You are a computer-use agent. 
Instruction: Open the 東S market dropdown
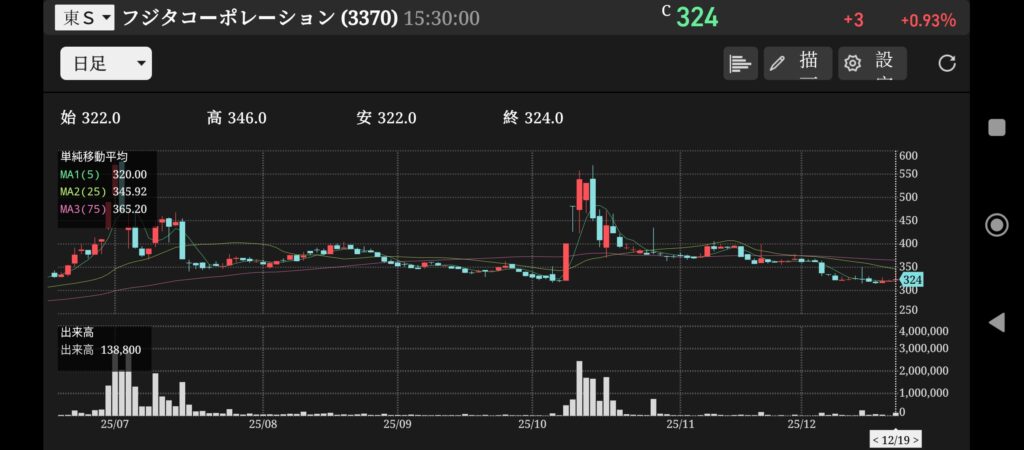pos(85,17)
